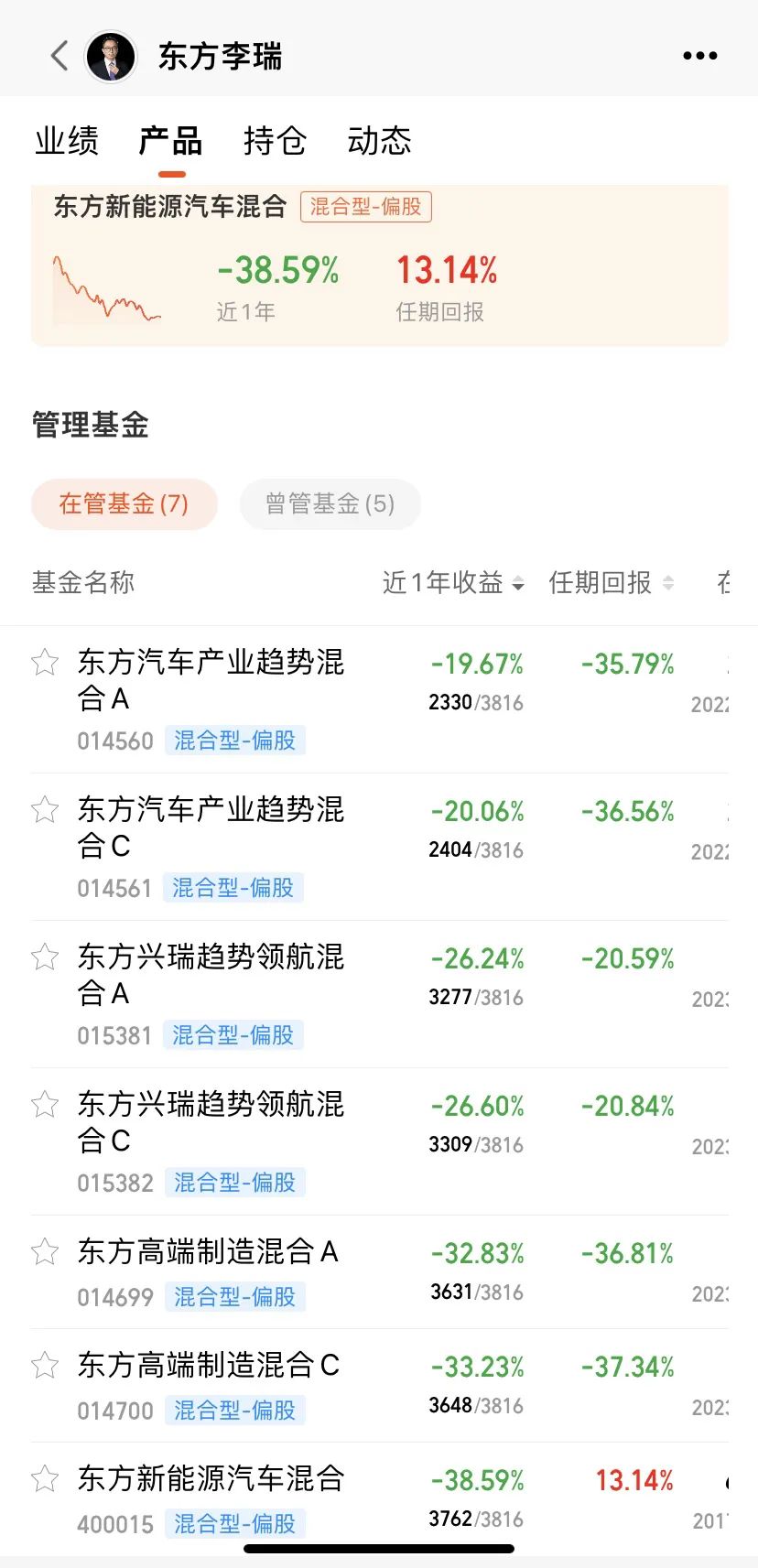Tap 东方李瑞's profile avatar
The width and height of the screenshot is (758, 1568).
pyautogui.click(x=111, y=56)
